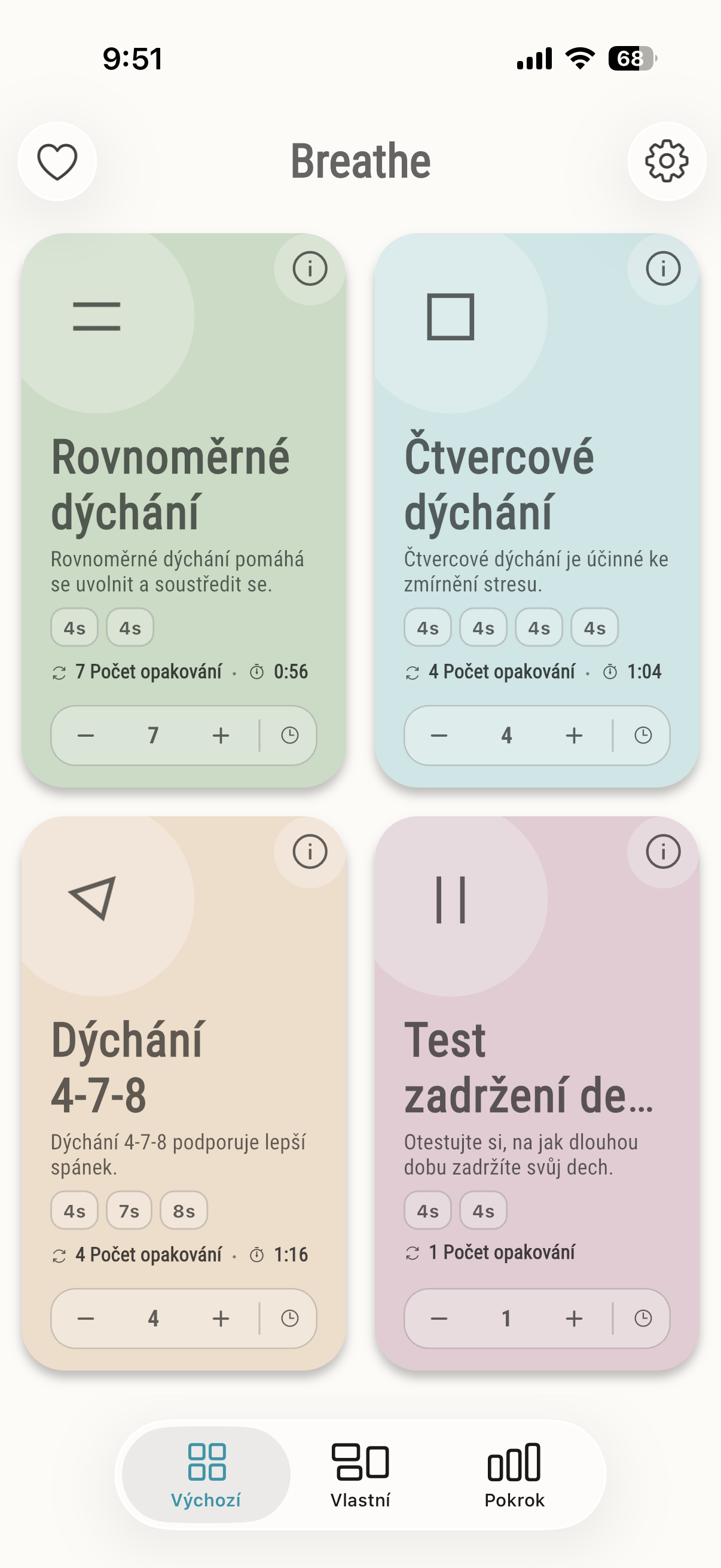Decrease repetitions for Čtvercové dýchání
The image size is (721, 1568).
[439, 736]
